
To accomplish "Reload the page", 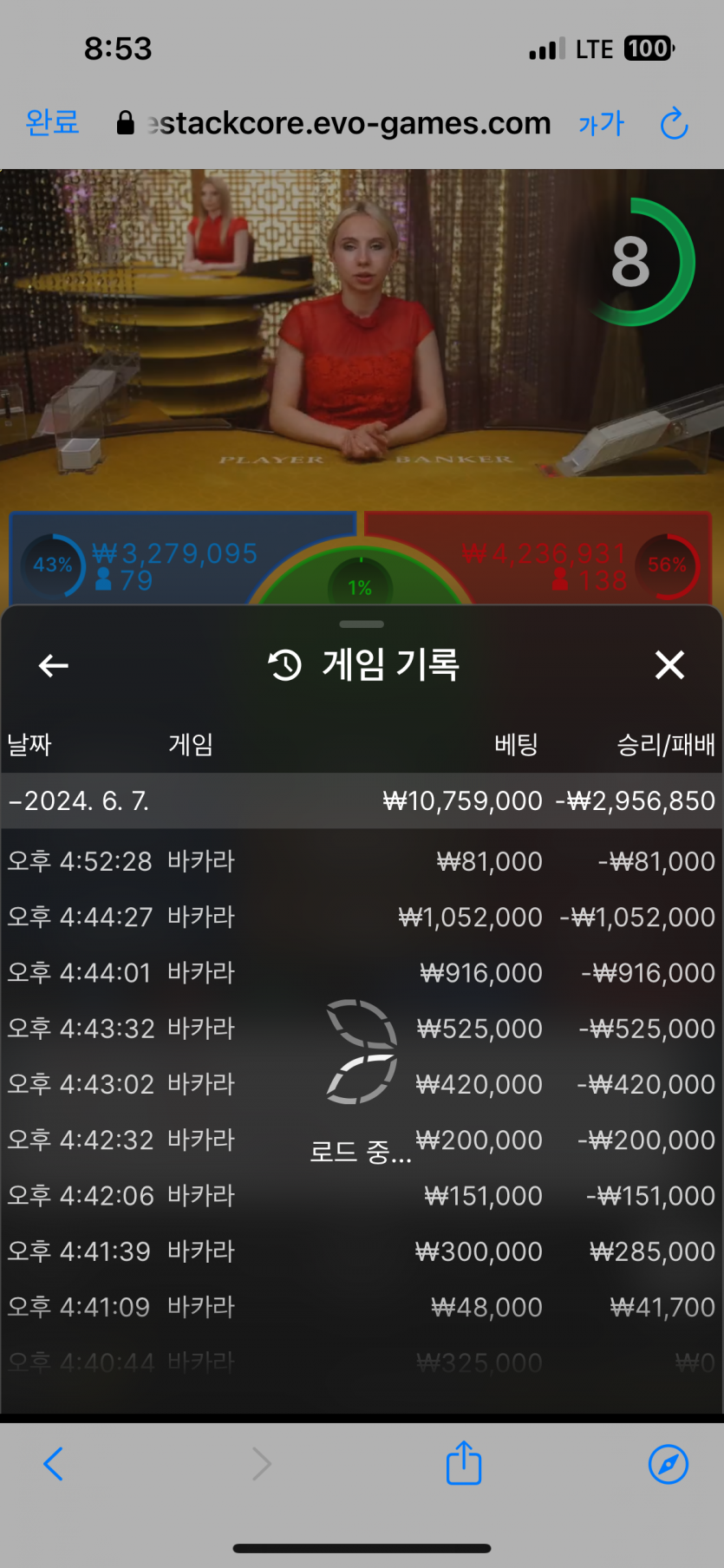I will click(674, 124).
